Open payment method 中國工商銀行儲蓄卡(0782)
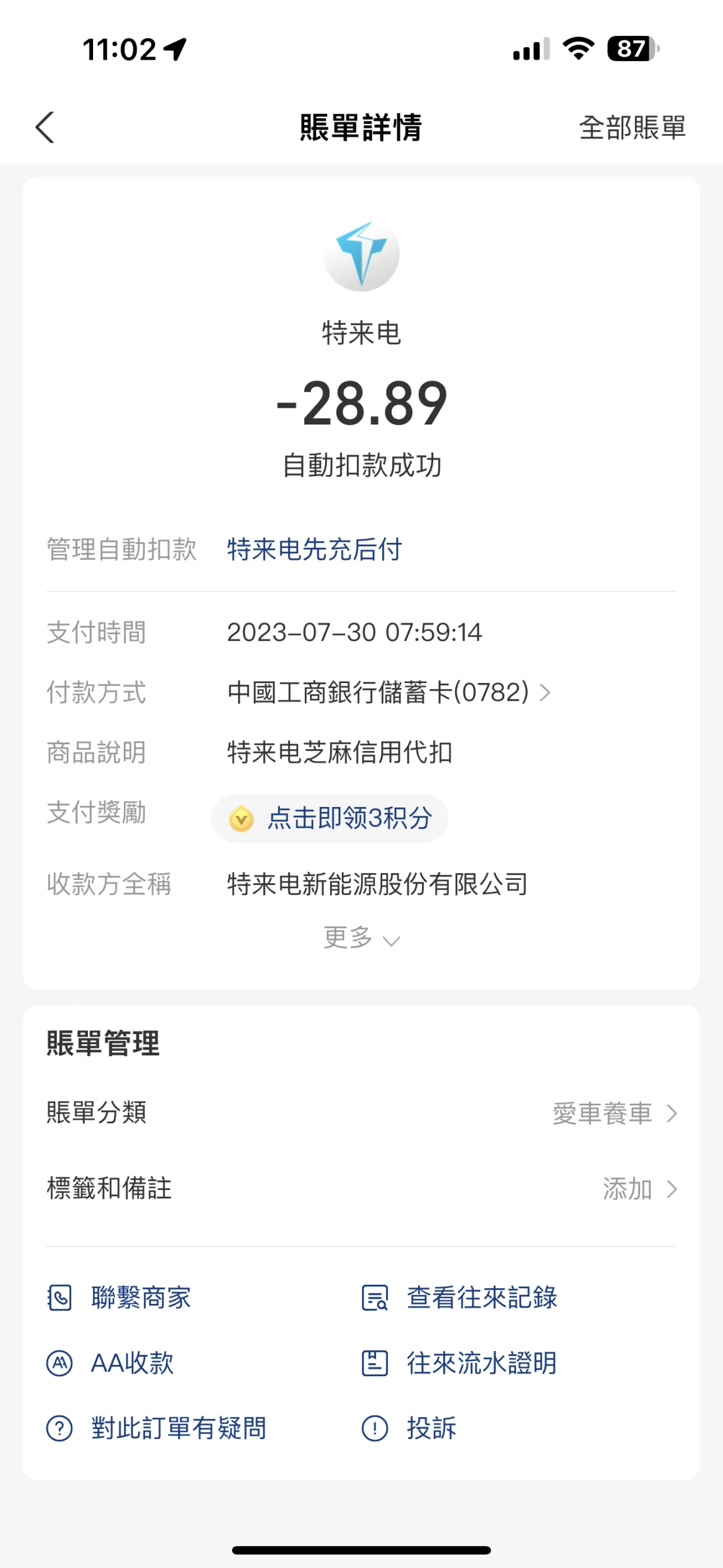 389,692
